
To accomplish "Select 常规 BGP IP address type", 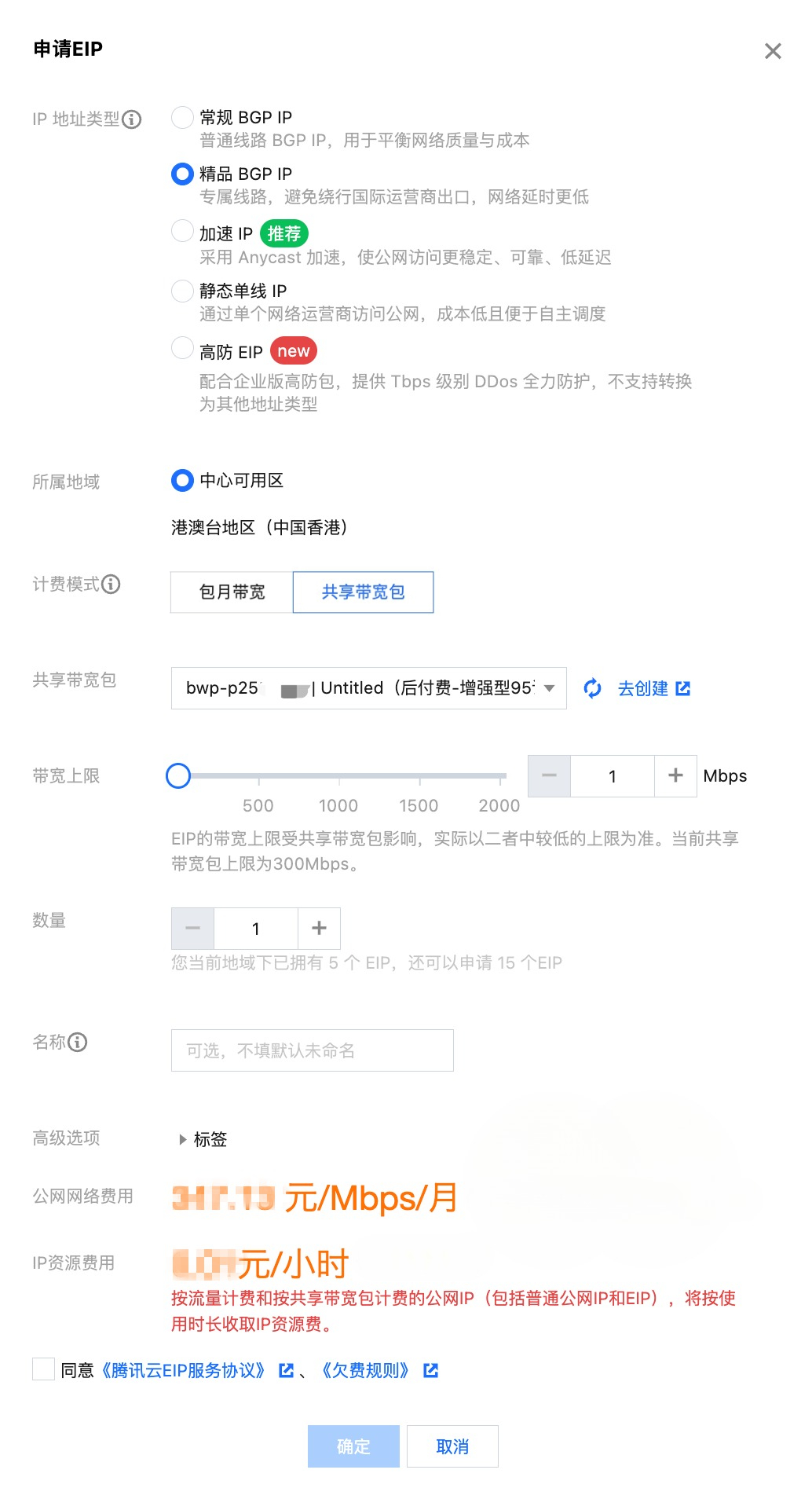I will [183, 118].
